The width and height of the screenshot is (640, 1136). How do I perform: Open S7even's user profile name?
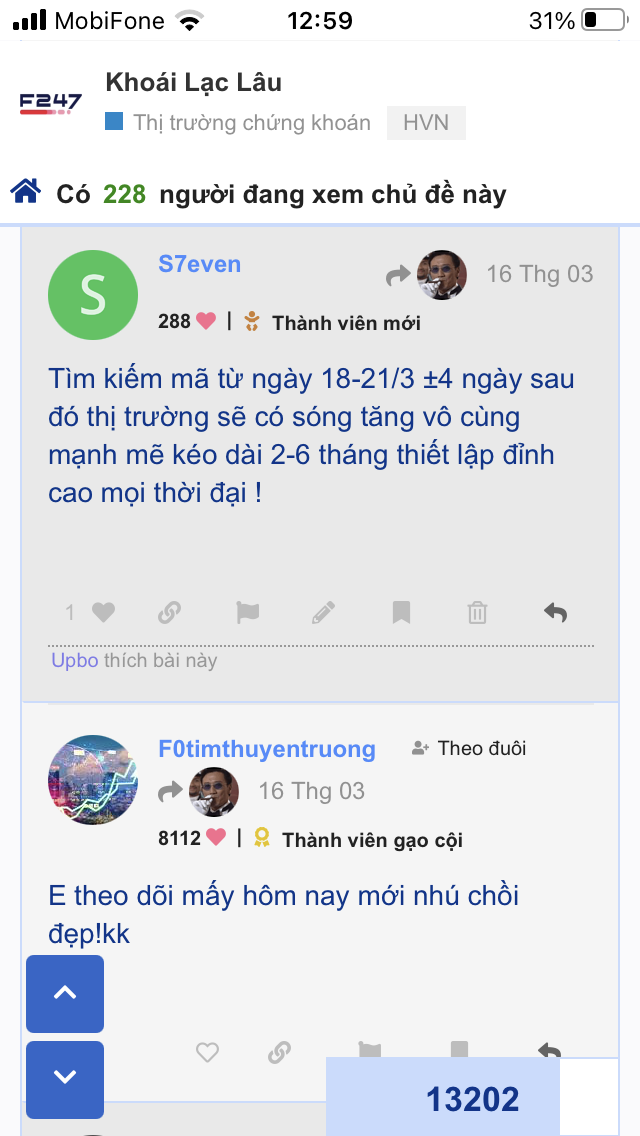point(200,264)
